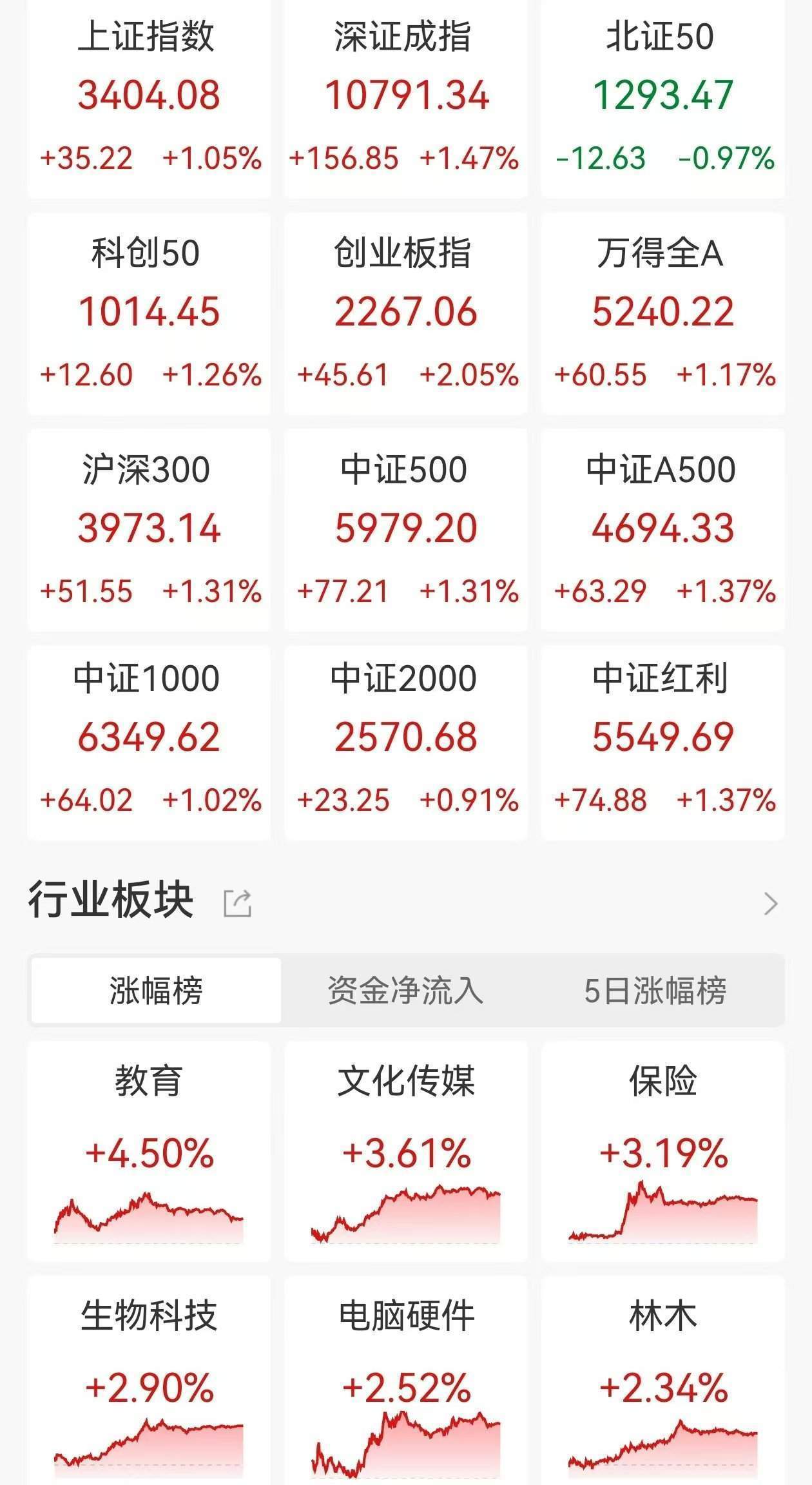Open the 创业板指 index card
Screen dimensions: 812x1485
click(x=406, y=313)
